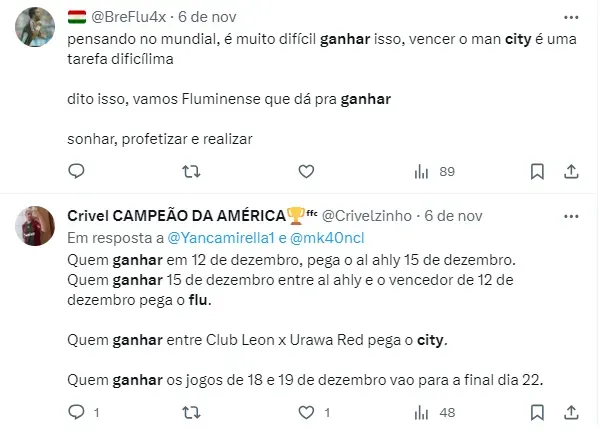Open Crivel CAMPEÃO DA AMÉRICA profile name

tap(175, 216)
